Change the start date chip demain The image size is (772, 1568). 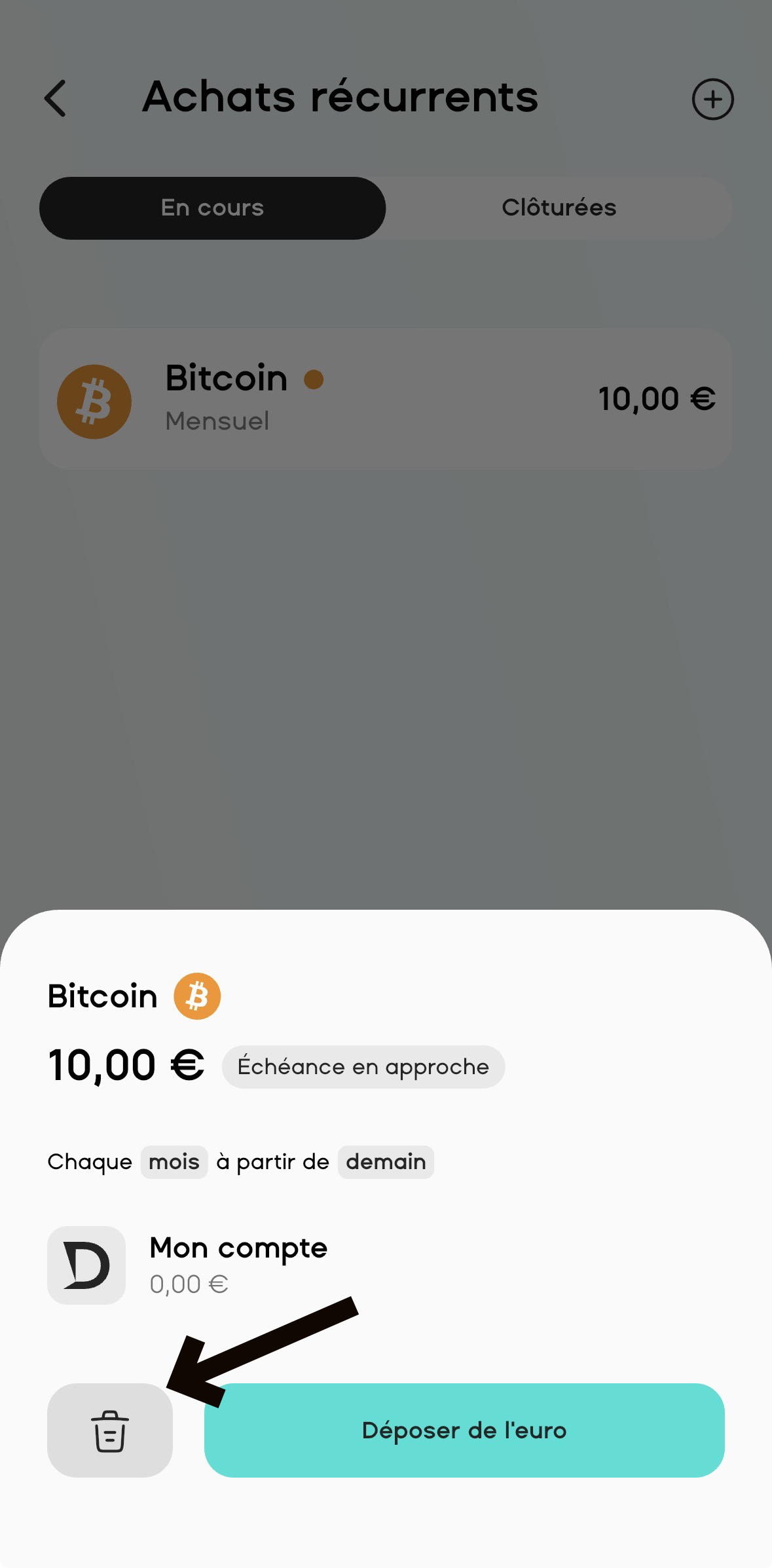click(x=386, y=1162)
